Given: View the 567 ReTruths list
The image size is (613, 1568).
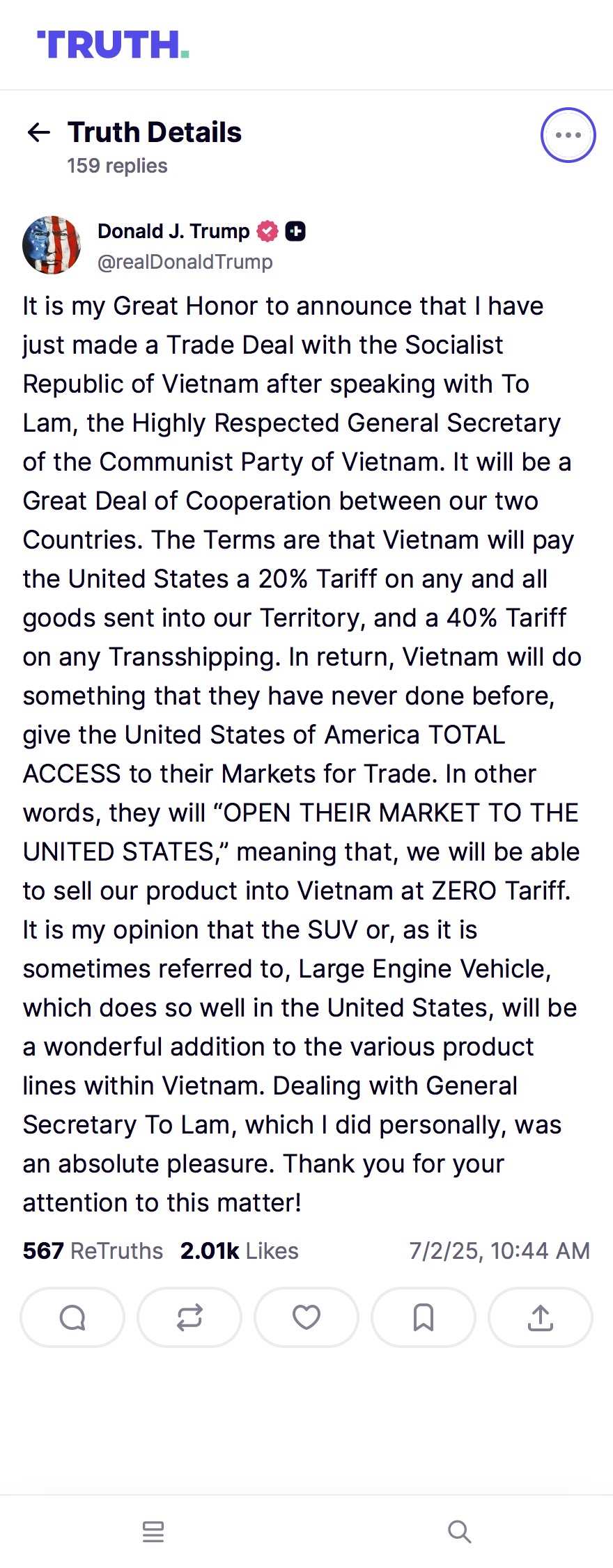Looking at the screenshot, I should tap(93, 1251).
